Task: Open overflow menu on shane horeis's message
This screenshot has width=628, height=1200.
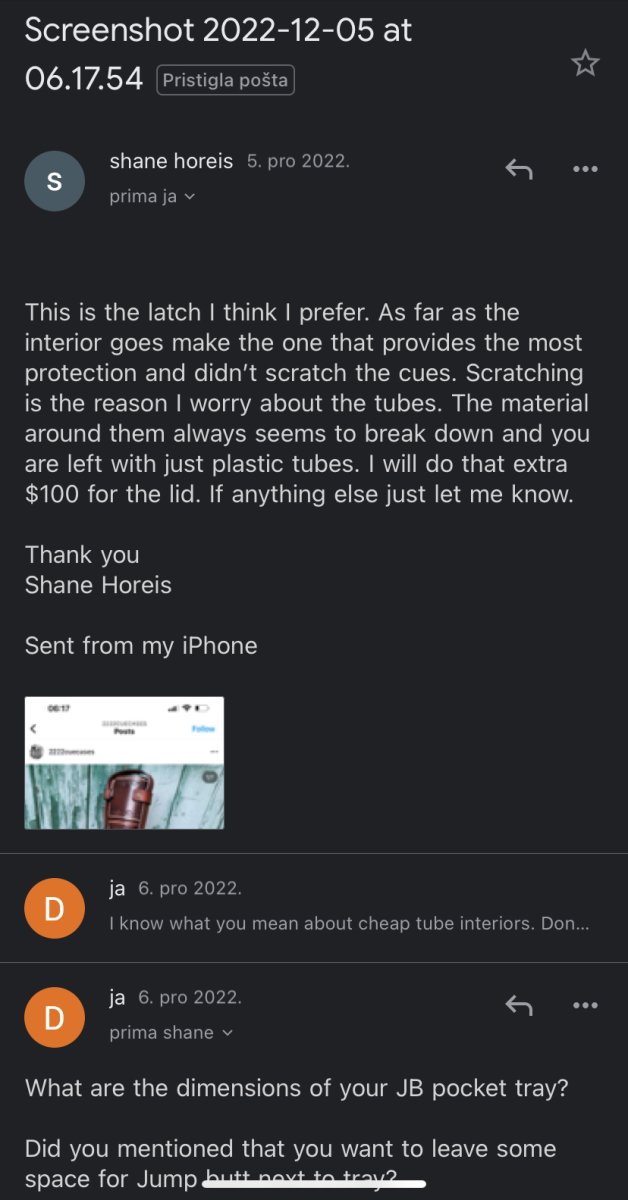Action: tap(585, 170)
